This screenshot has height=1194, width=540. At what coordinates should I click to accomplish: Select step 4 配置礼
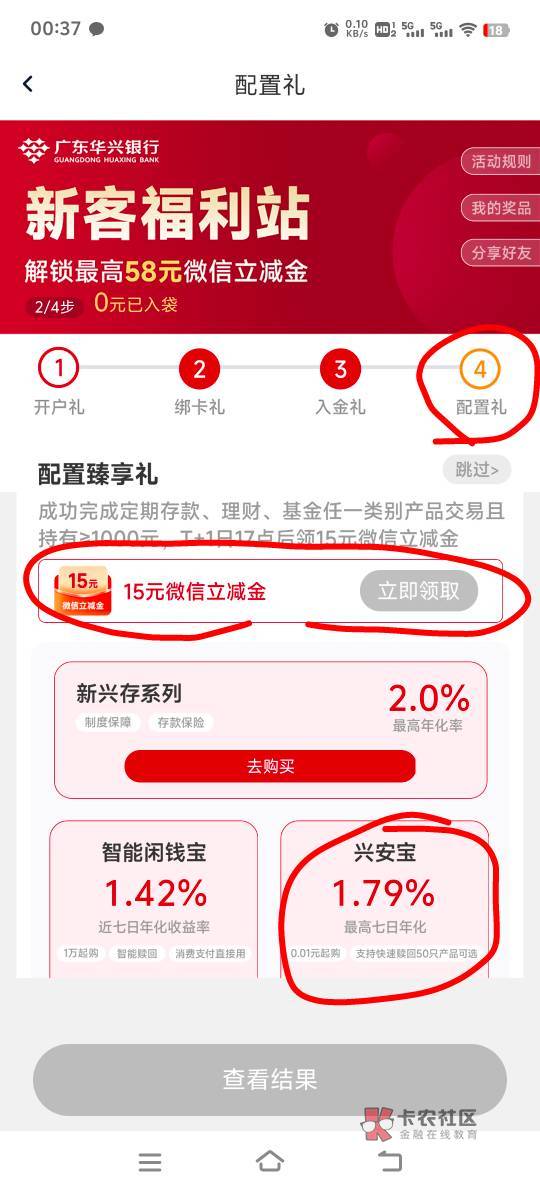(481, 385)
